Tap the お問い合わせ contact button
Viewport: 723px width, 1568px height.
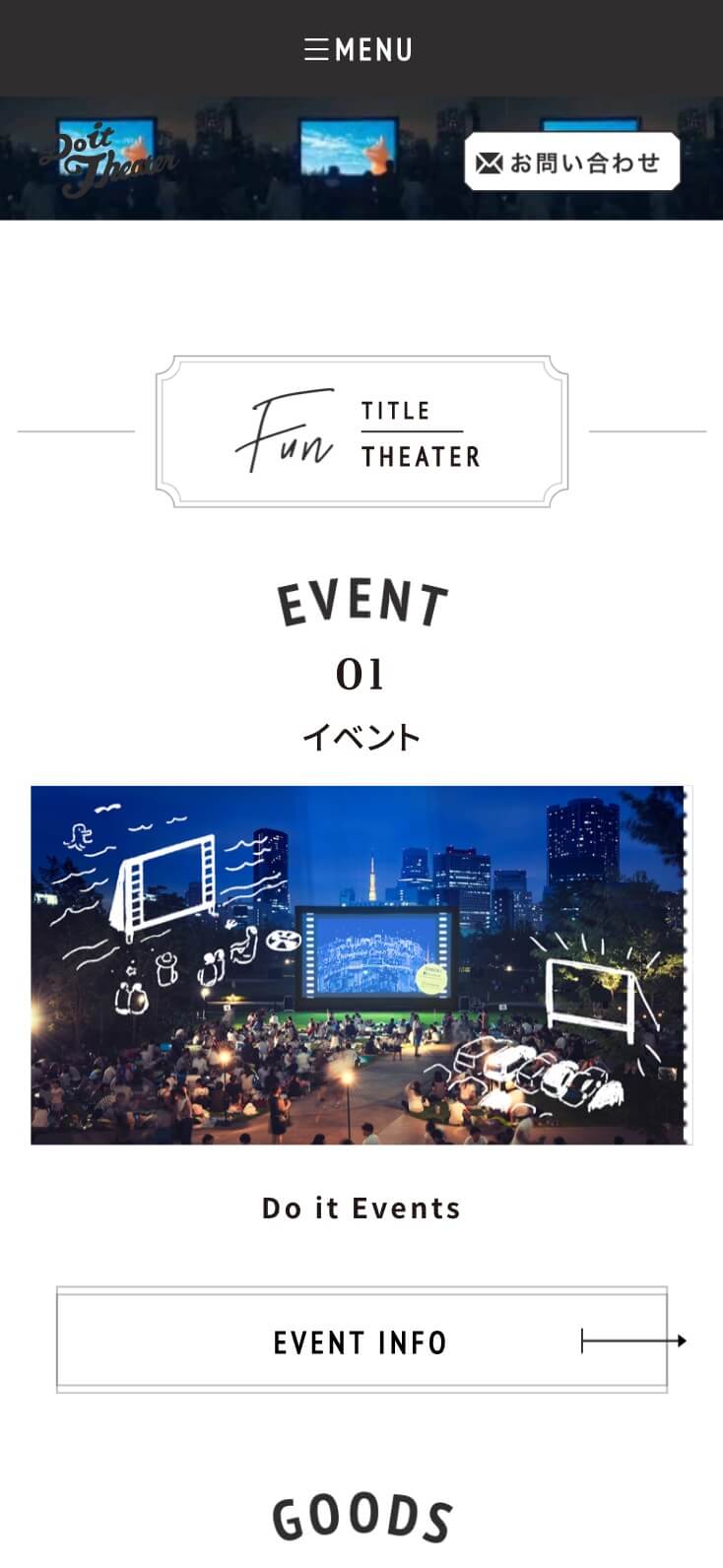571,163
